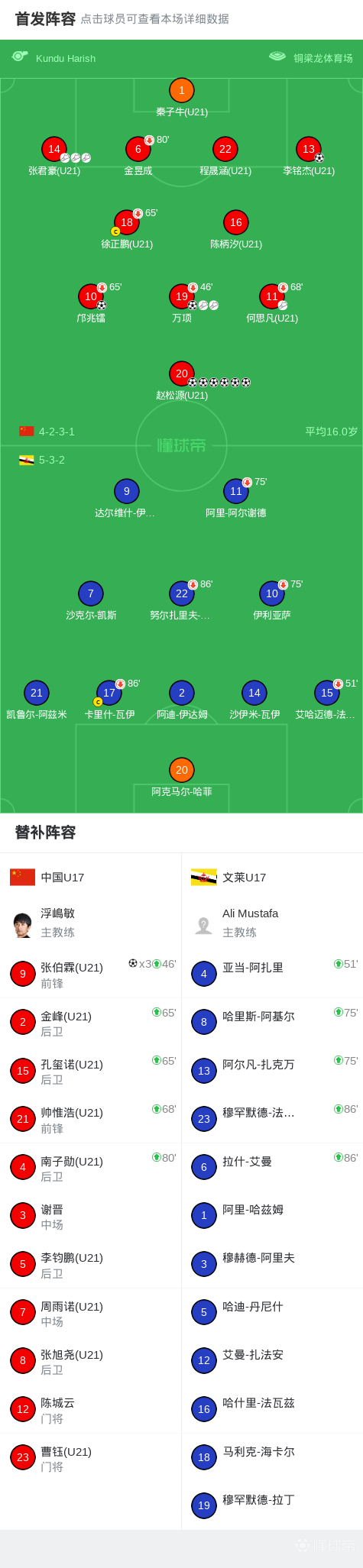The width and height of the screenshot is (363, 1568).
Task: Select Brunei captain 卡里什-瓦伊 number 17
Action: click(109, 693)
